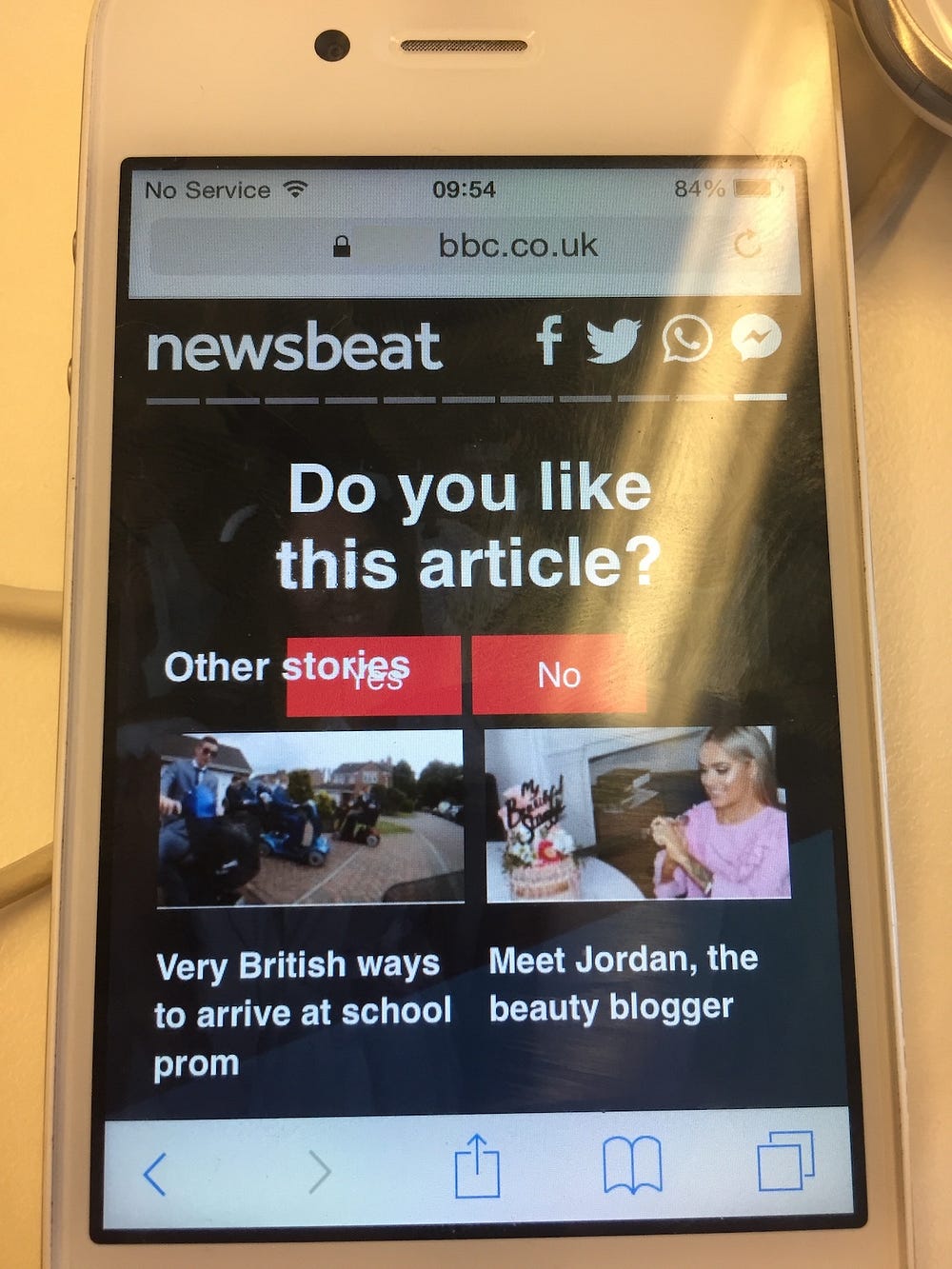The width and height of the screenshot is (952, 1269).
Task: Share article on Twitter
Action: pos(613,341)
